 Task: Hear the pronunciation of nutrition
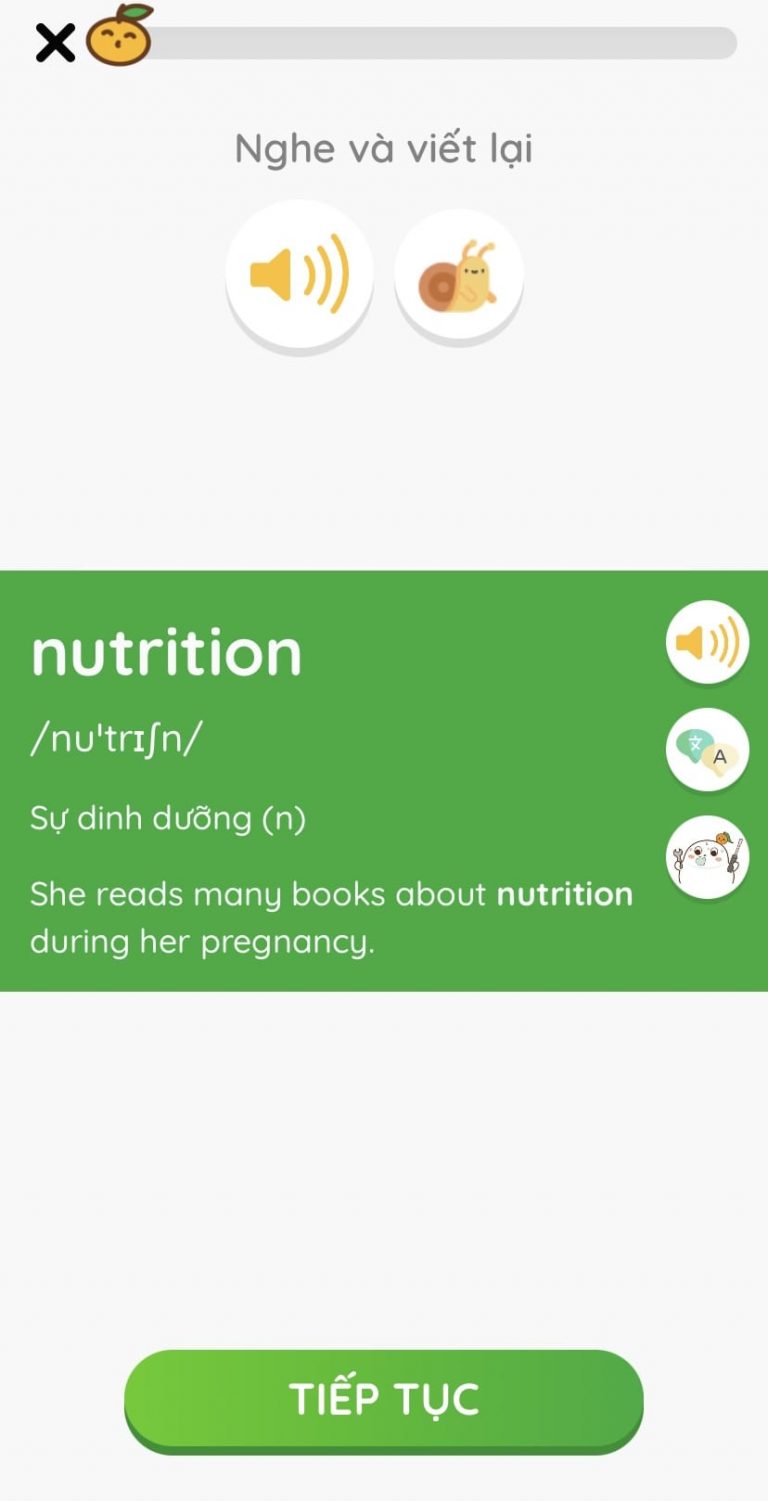707,642
